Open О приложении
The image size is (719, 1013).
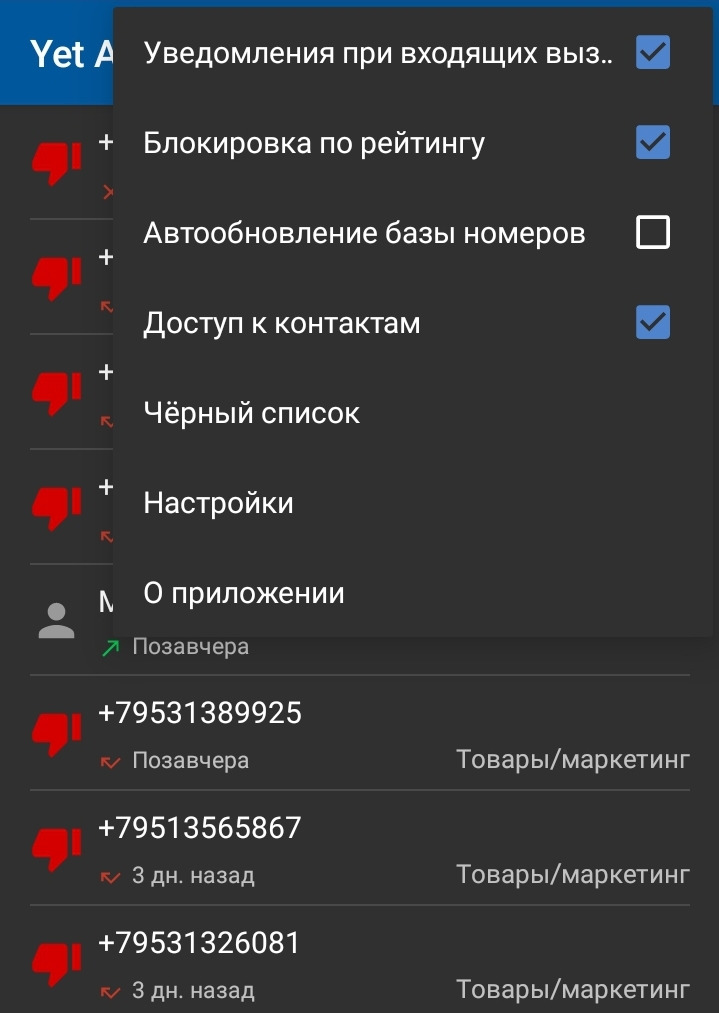tap(244, 593)
